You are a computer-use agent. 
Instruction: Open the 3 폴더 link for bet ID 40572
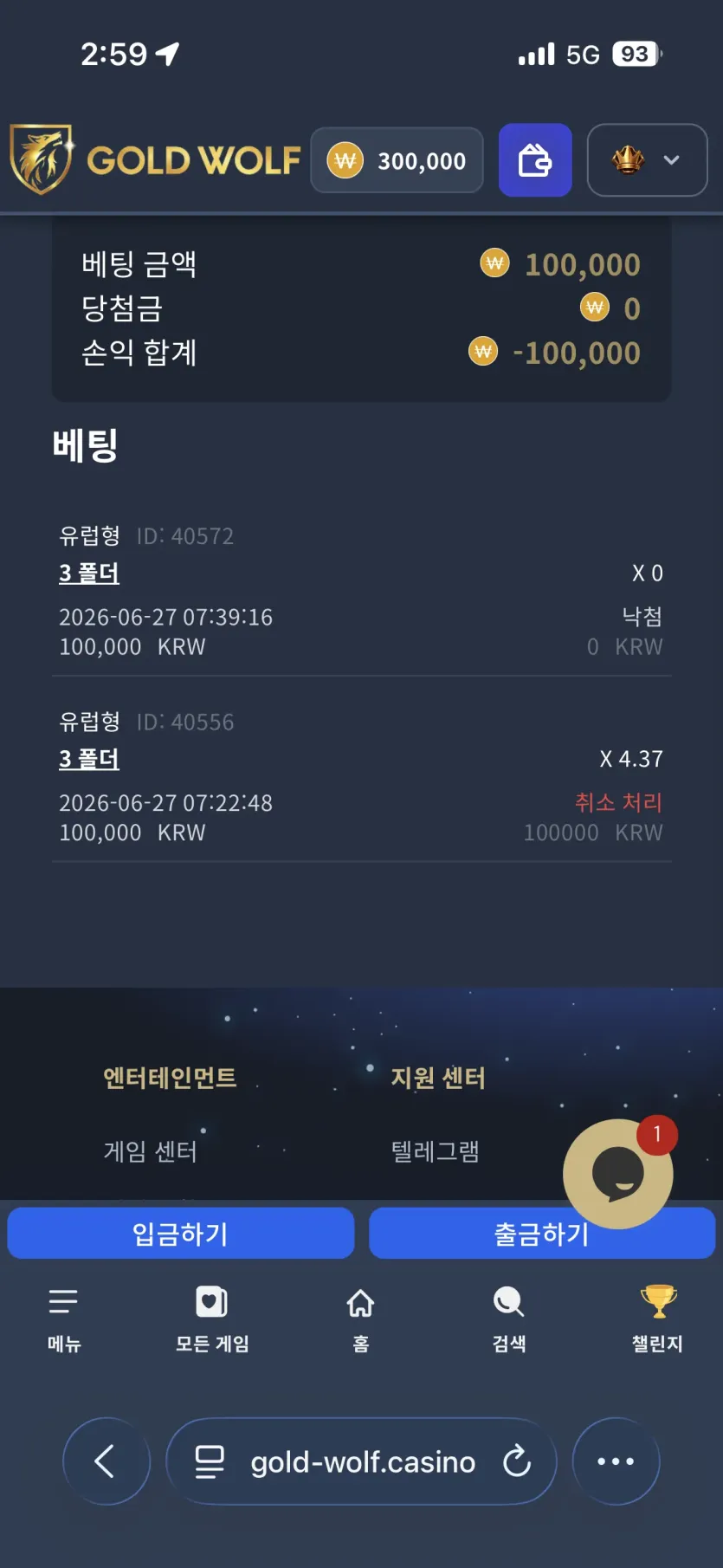pos(89,573)
